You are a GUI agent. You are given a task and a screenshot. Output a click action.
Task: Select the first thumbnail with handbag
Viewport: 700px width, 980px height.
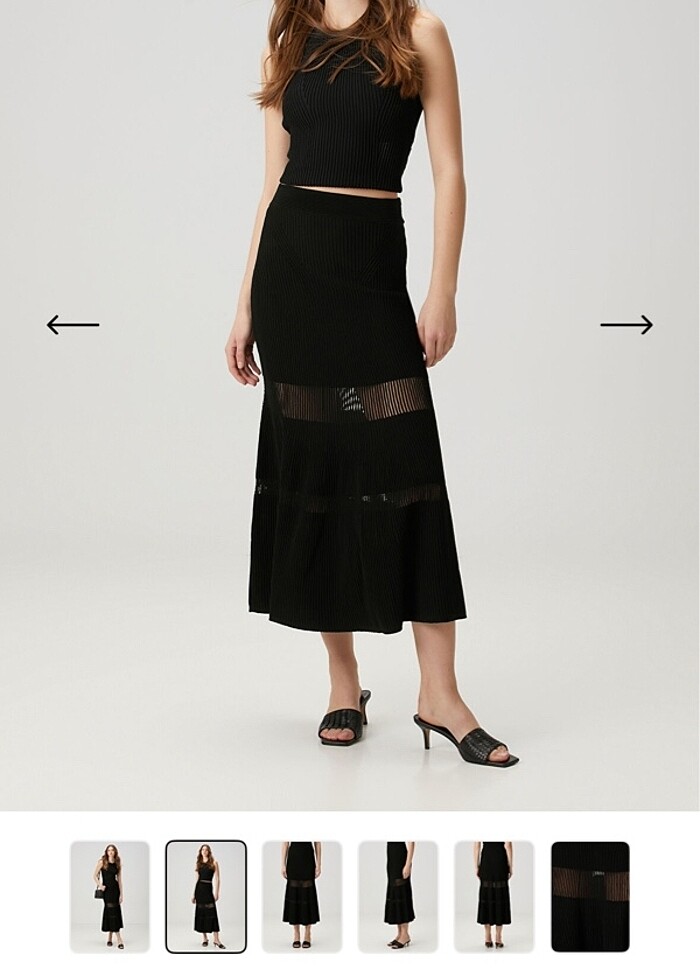pos(110,896)
